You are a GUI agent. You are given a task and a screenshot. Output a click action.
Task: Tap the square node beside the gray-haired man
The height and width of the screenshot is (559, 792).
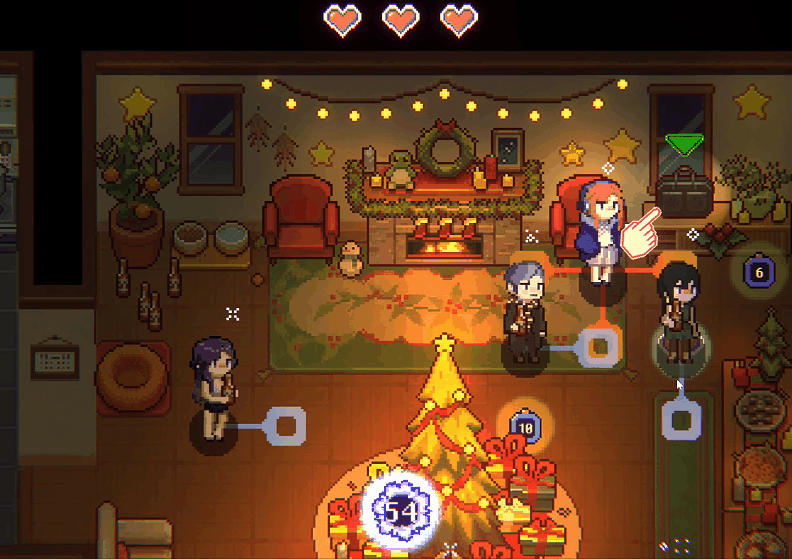[599, 347]
